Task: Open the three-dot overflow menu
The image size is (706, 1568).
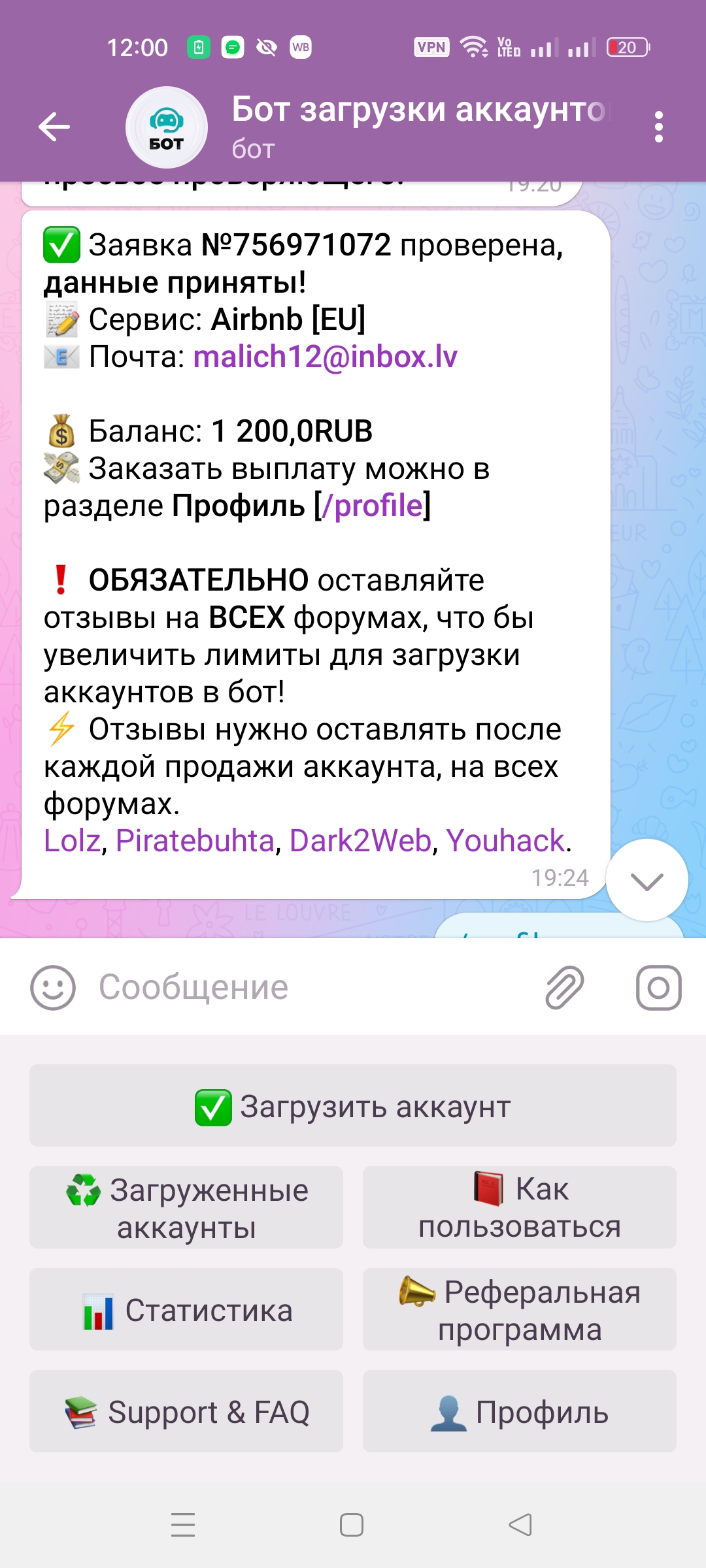Action: point(658,127)
